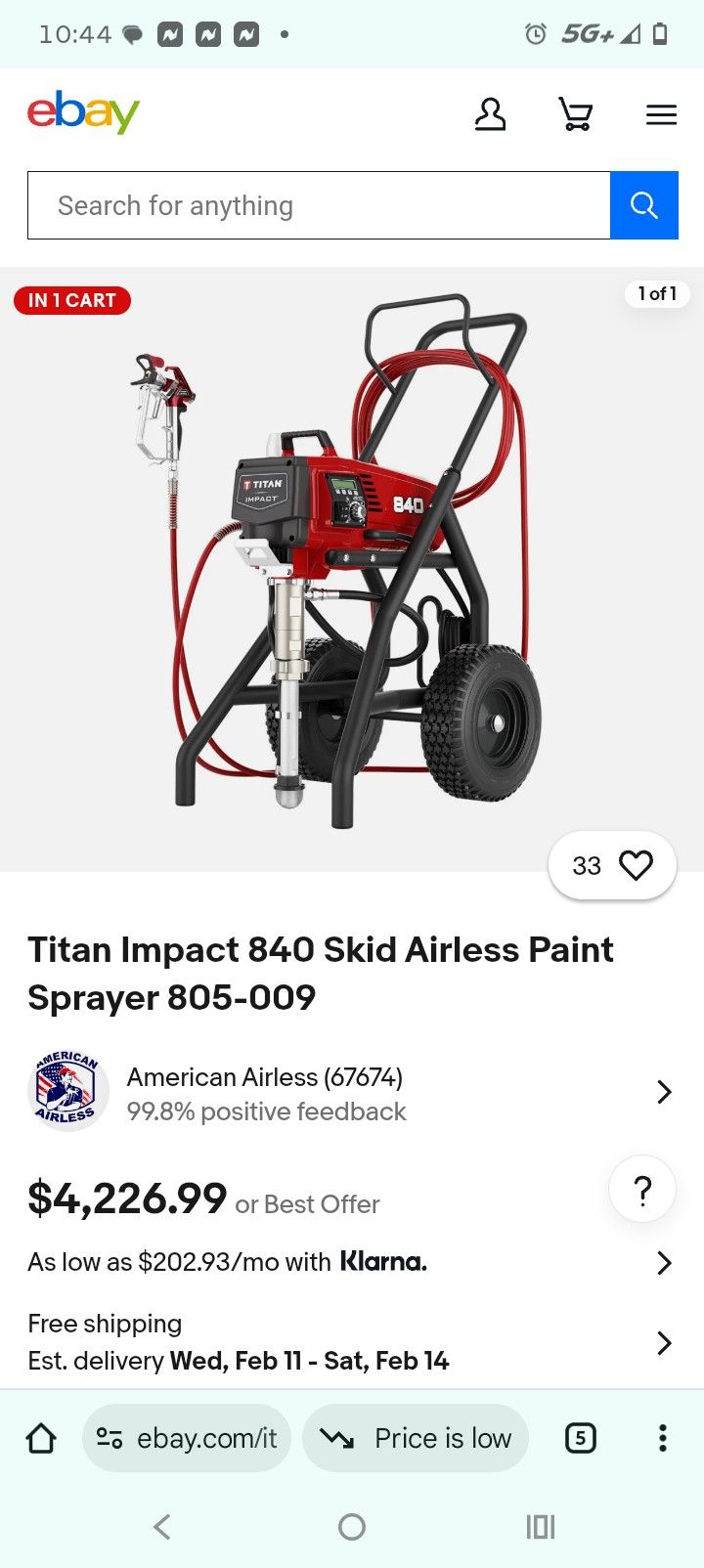Image resolution: width=704 pixels, height=1568 pixels.
Task: Open recent apps from navigation bar
Action: tap(541, 1526)
